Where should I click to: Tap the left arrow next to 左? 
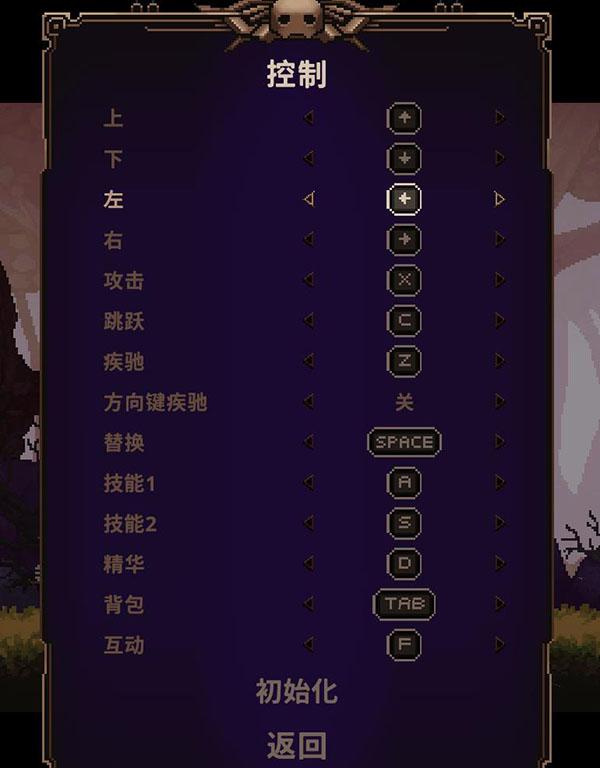[308, 200]
